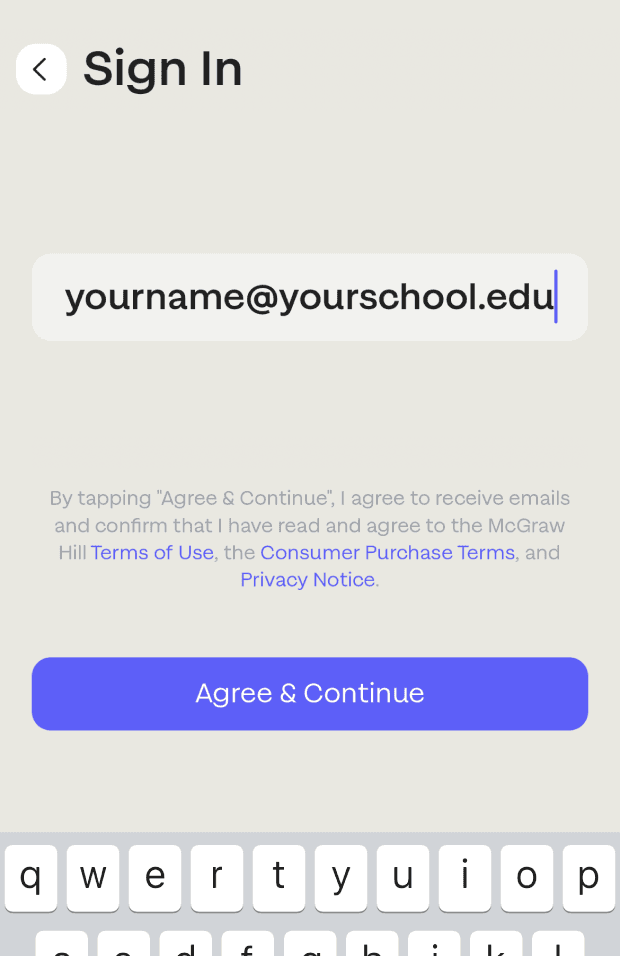Open the Consumer Purchase Terms link

pyautogui.click(x=387, y=553)
